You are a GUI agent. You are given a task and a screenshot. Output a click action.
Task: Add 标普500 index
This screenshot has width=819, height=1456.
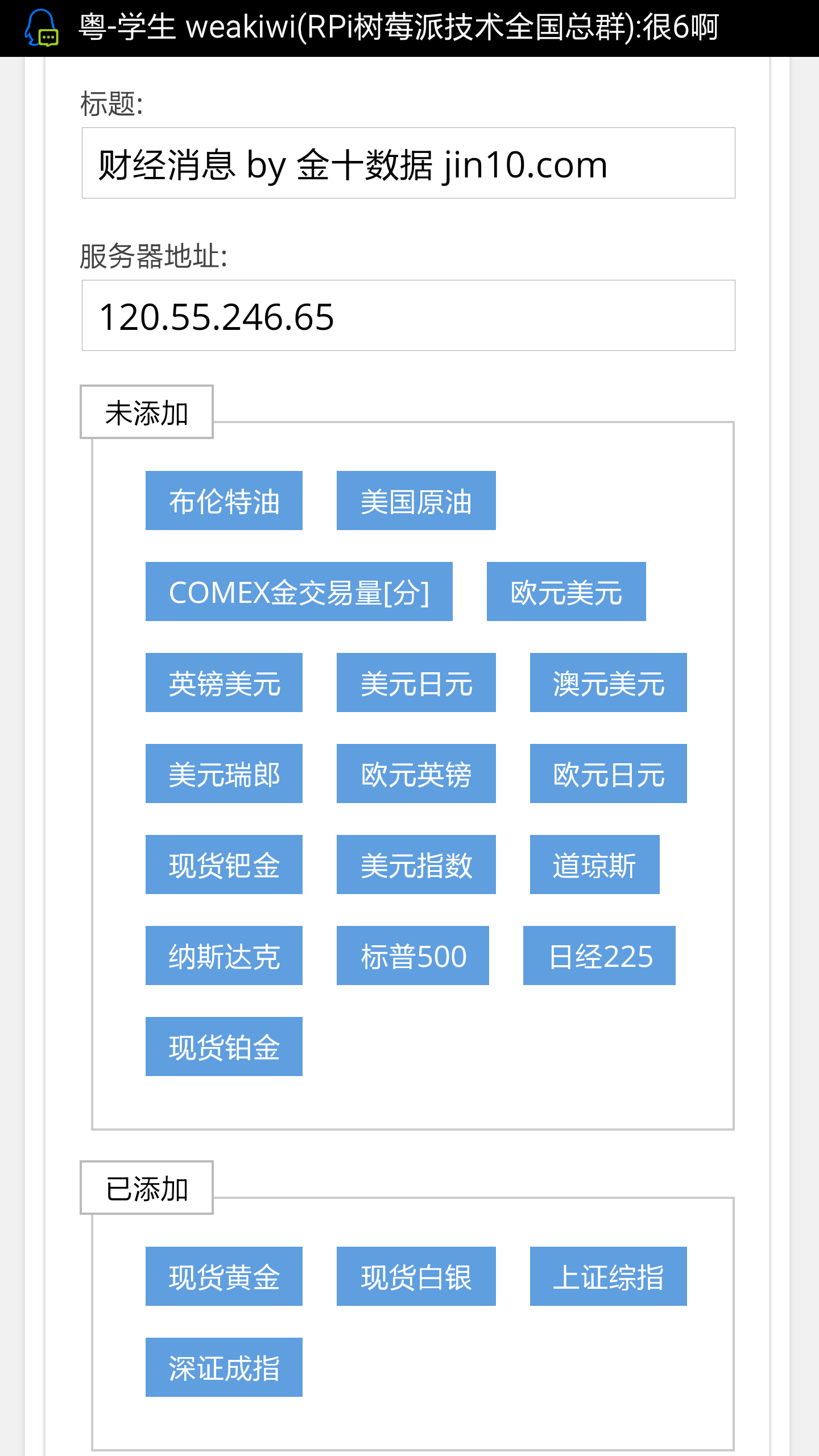[x=412, y=955]
